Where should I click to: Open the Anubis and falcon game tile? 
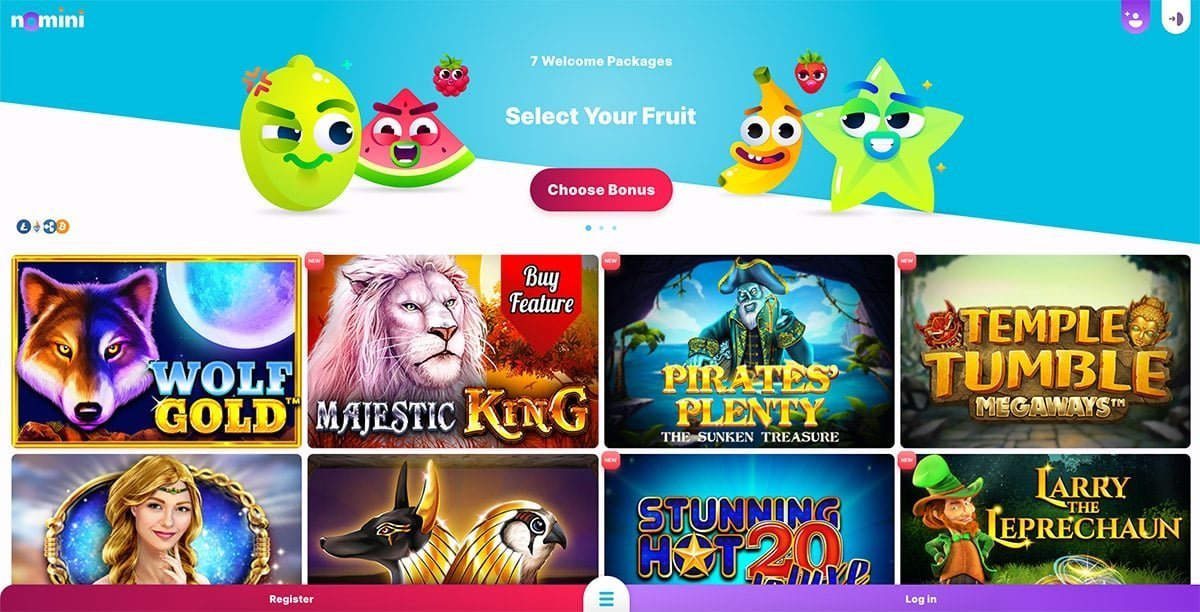tap(453, 520)
